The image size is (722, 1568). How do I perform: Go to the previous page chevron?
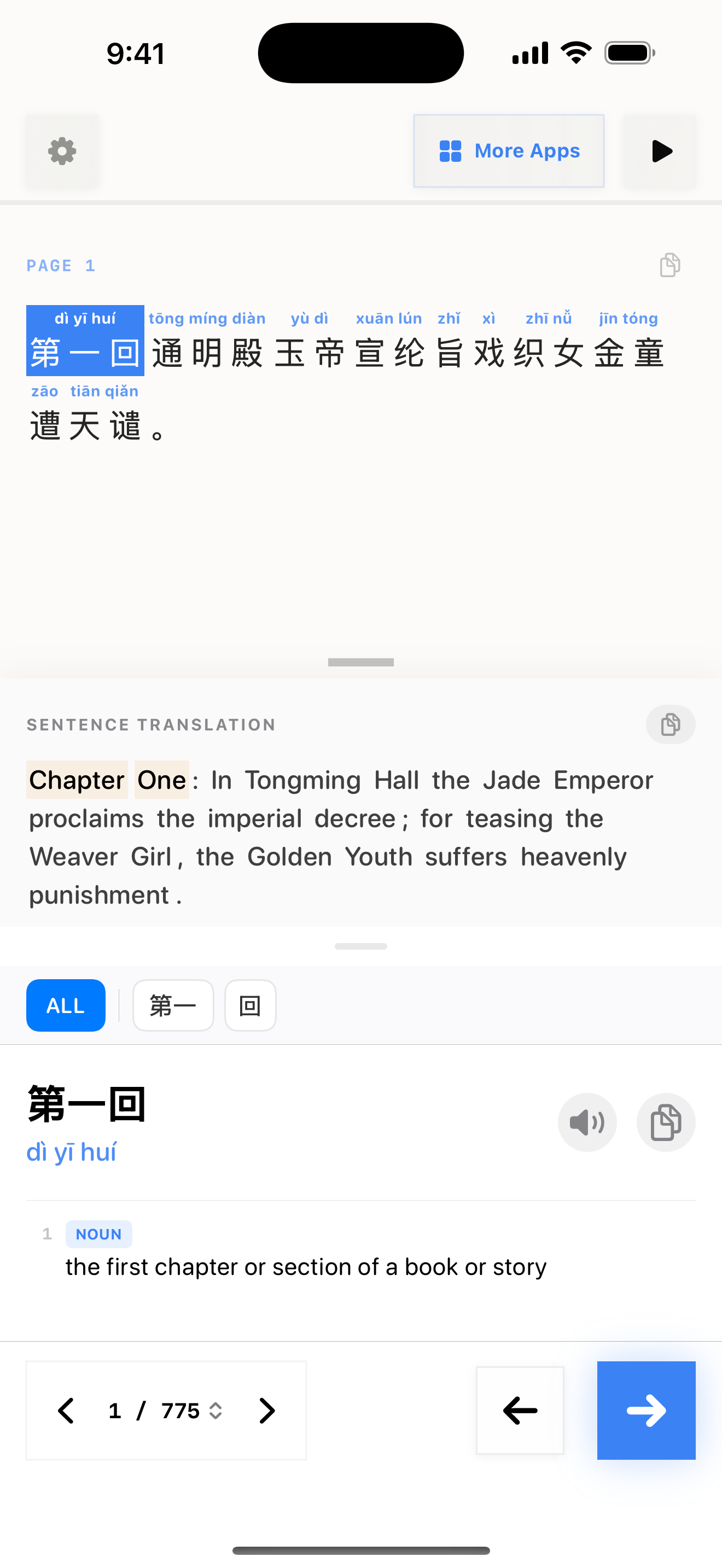[x=66, y=1411]
